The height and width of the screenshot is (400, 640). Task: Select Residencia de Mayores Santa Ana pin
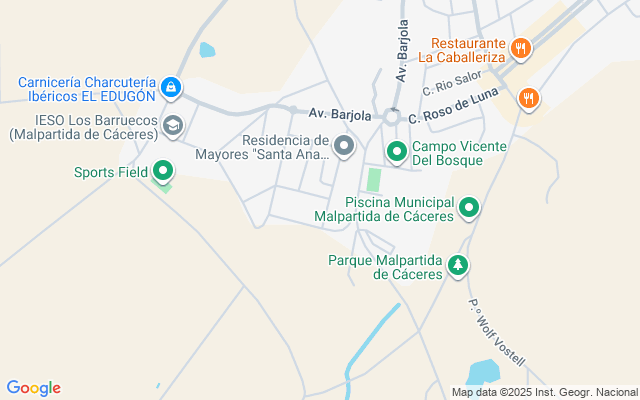pos(344,147)
